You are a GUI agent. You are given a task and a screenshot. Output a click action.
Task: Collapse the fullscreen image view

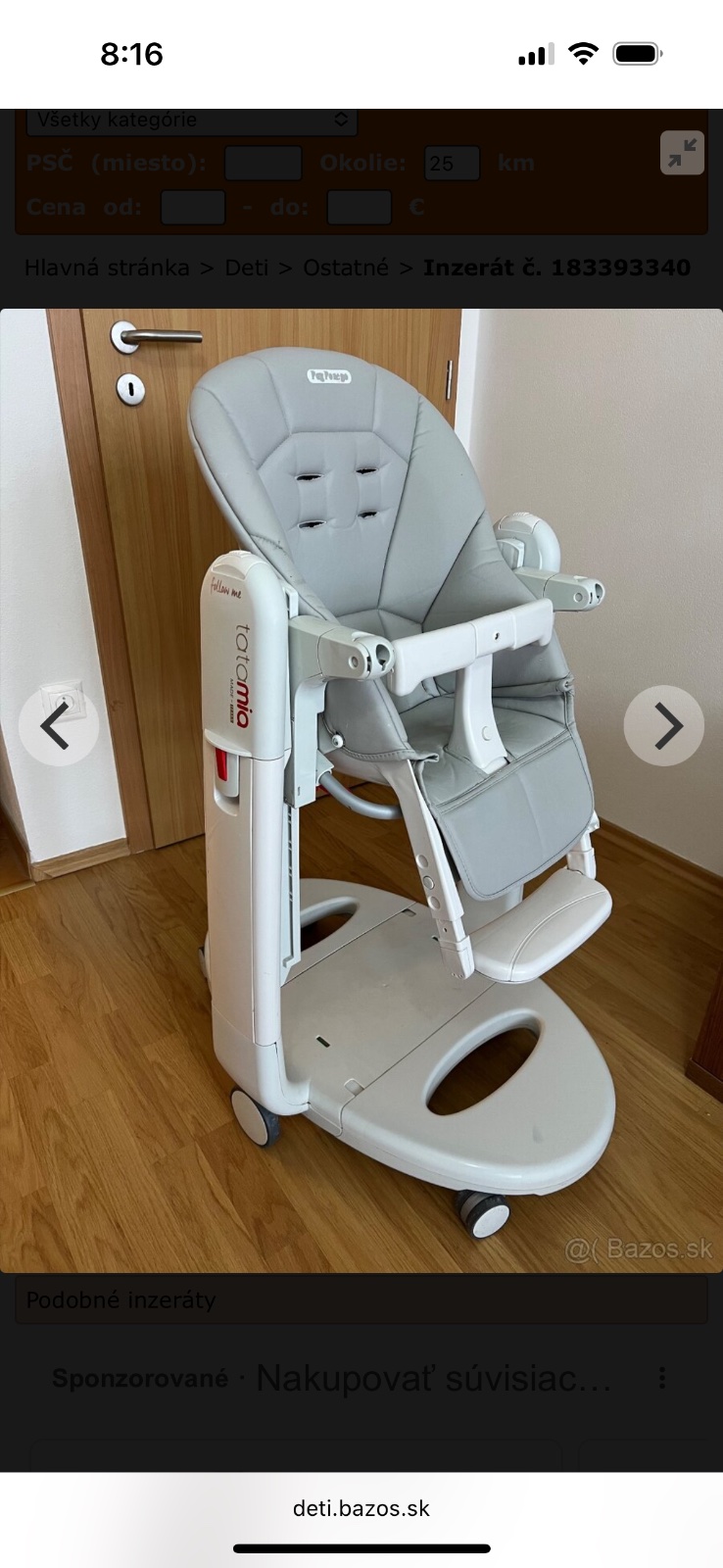pos(682,153)
